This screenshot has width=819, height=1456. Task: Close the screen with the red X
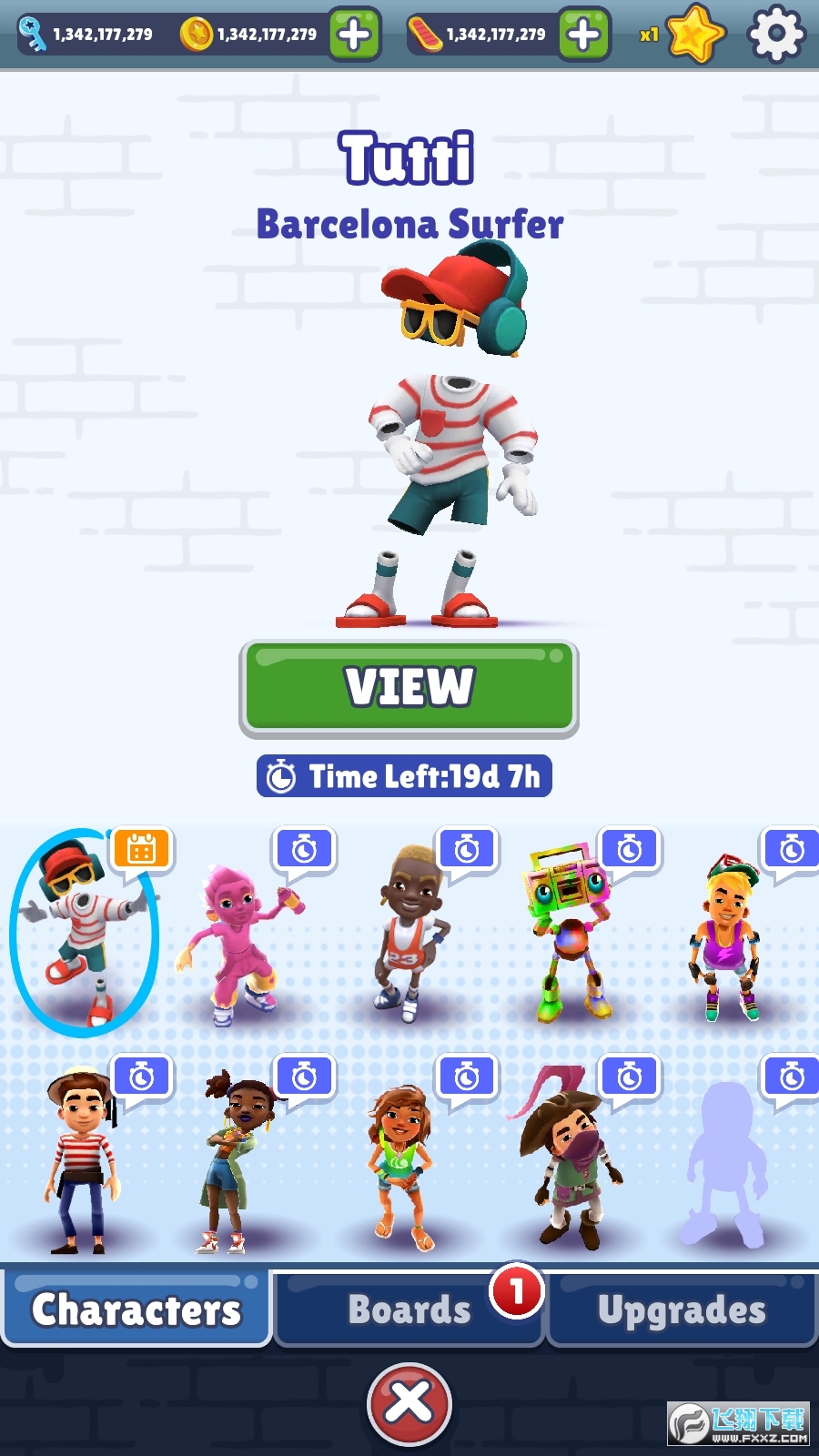pyautogui.click(x=409, y=1403)
